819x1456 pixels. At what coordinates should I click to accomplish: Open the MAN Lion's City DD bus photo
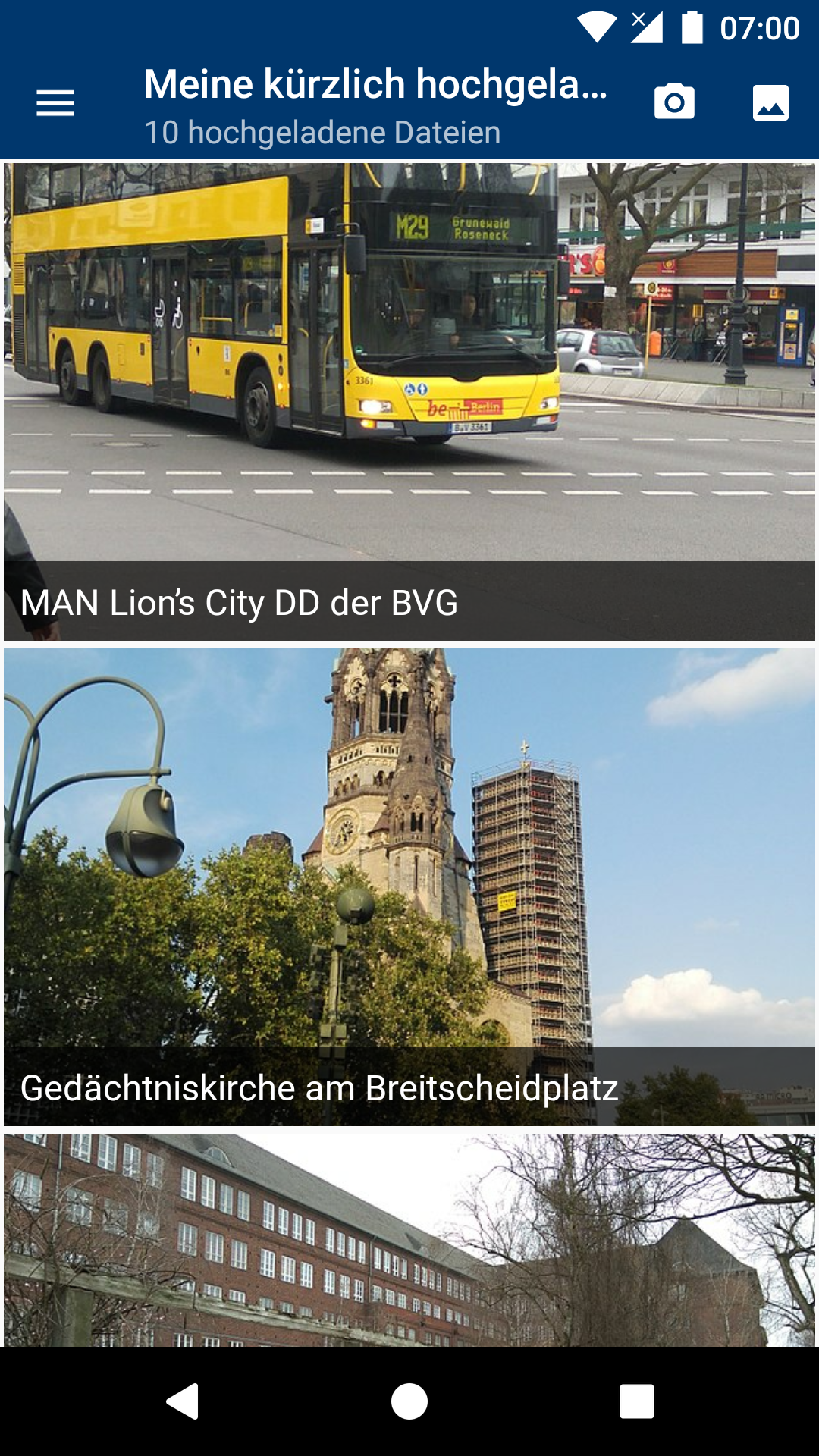pyautogui.click(x=409, y=402)
